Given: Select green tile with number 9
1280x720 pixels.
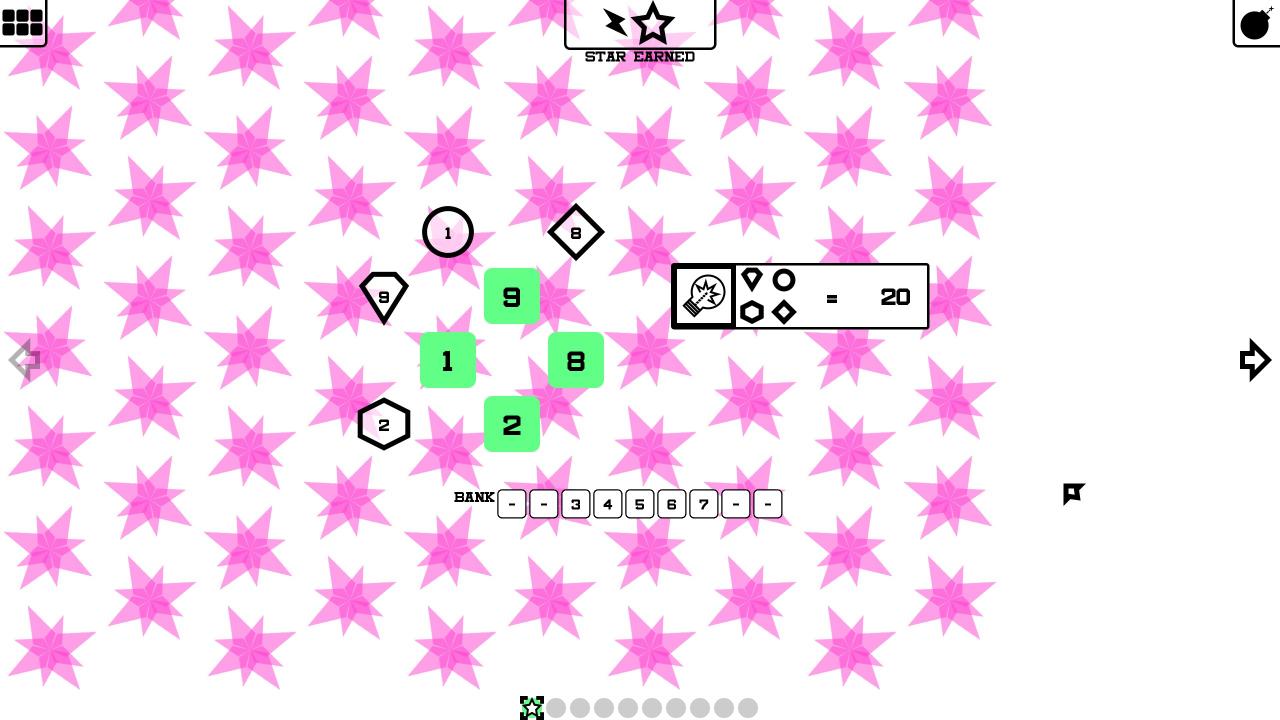Looking at the screenshot, I should [512, 296].
